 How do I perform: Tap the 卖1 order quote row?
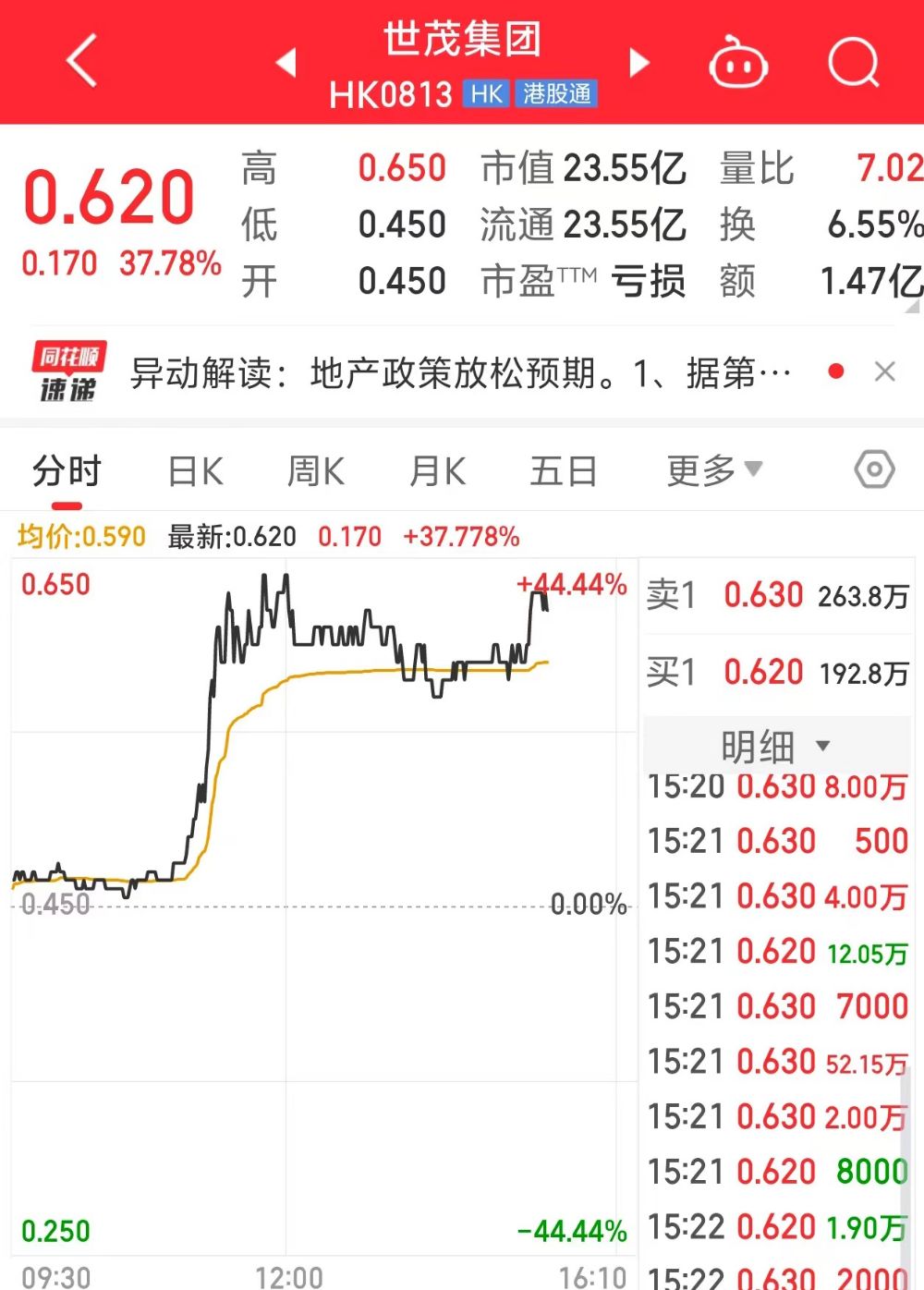click(777, 595)
